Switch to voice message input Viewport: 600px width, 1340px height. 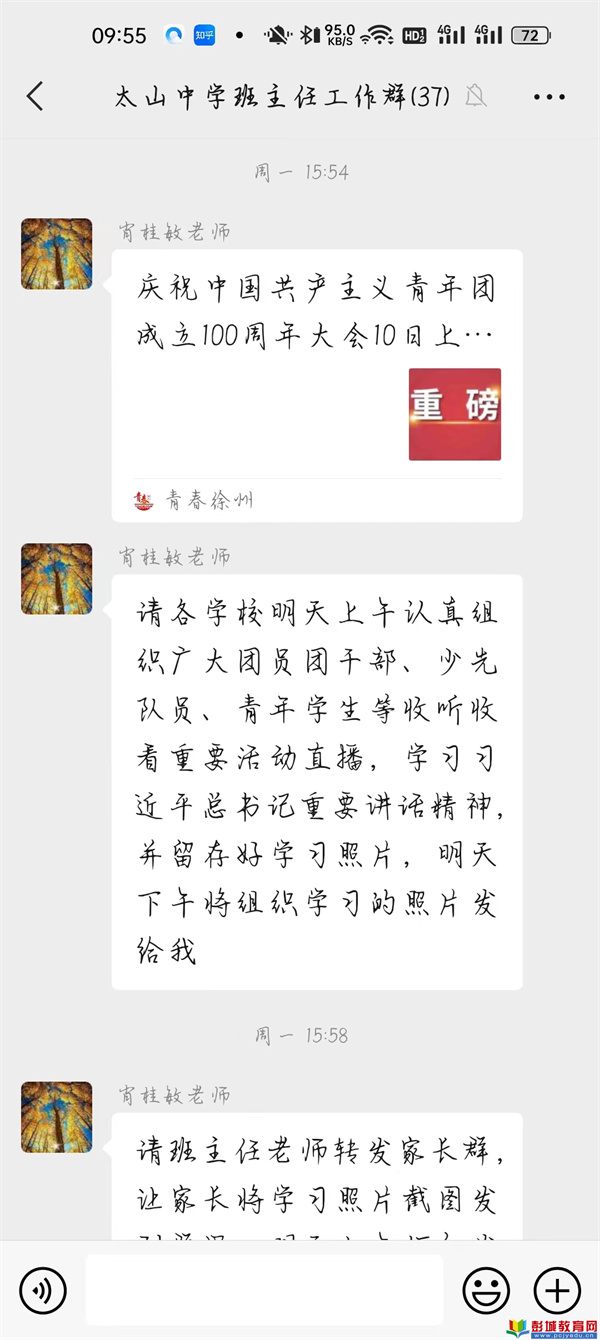42,1290
